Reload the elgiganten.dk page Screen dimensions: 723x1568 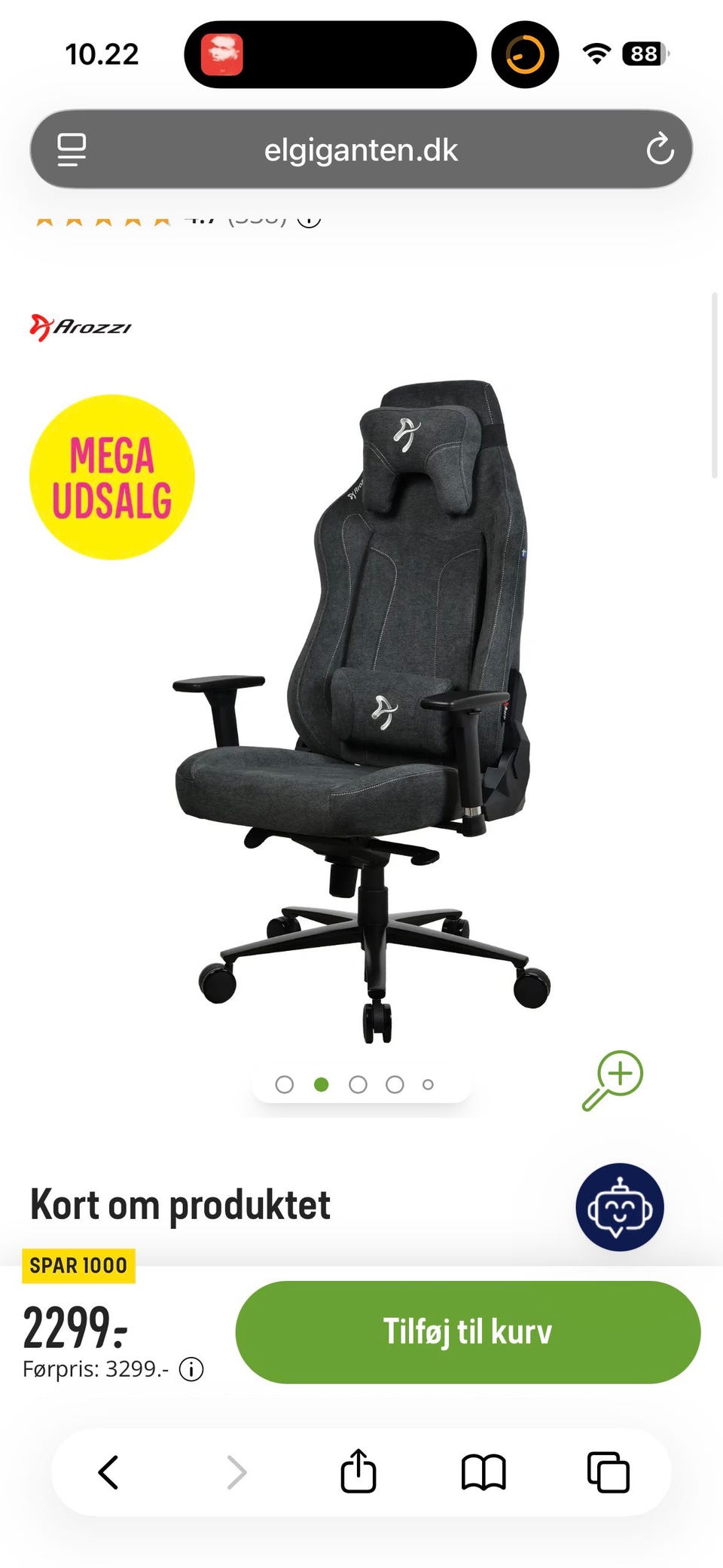coord(660,149)
